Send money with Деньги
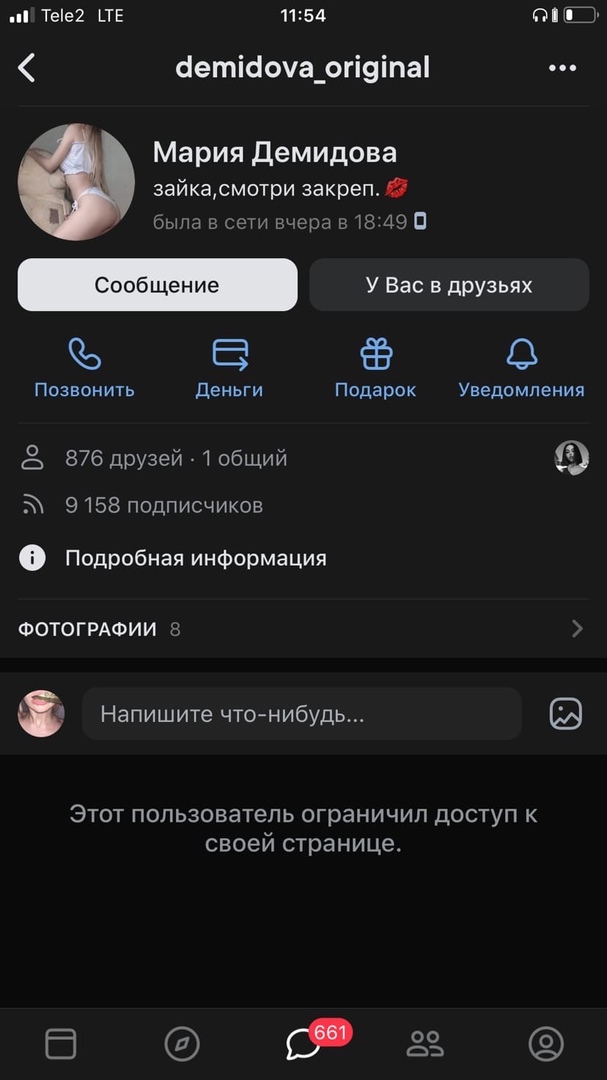607x1080 pixels. coord(229,368)
